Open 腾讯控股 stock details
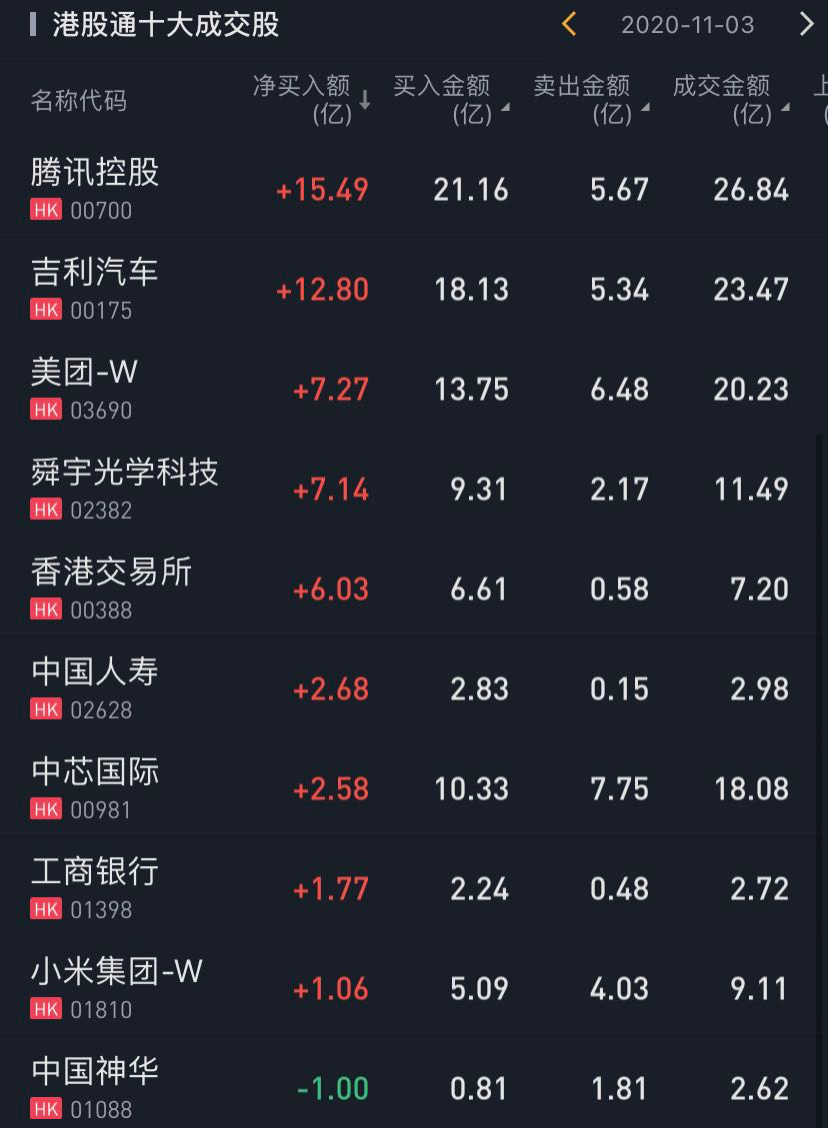Viewport: 828px width, 1128px height. pyautogui.click(x=95, y=187)
